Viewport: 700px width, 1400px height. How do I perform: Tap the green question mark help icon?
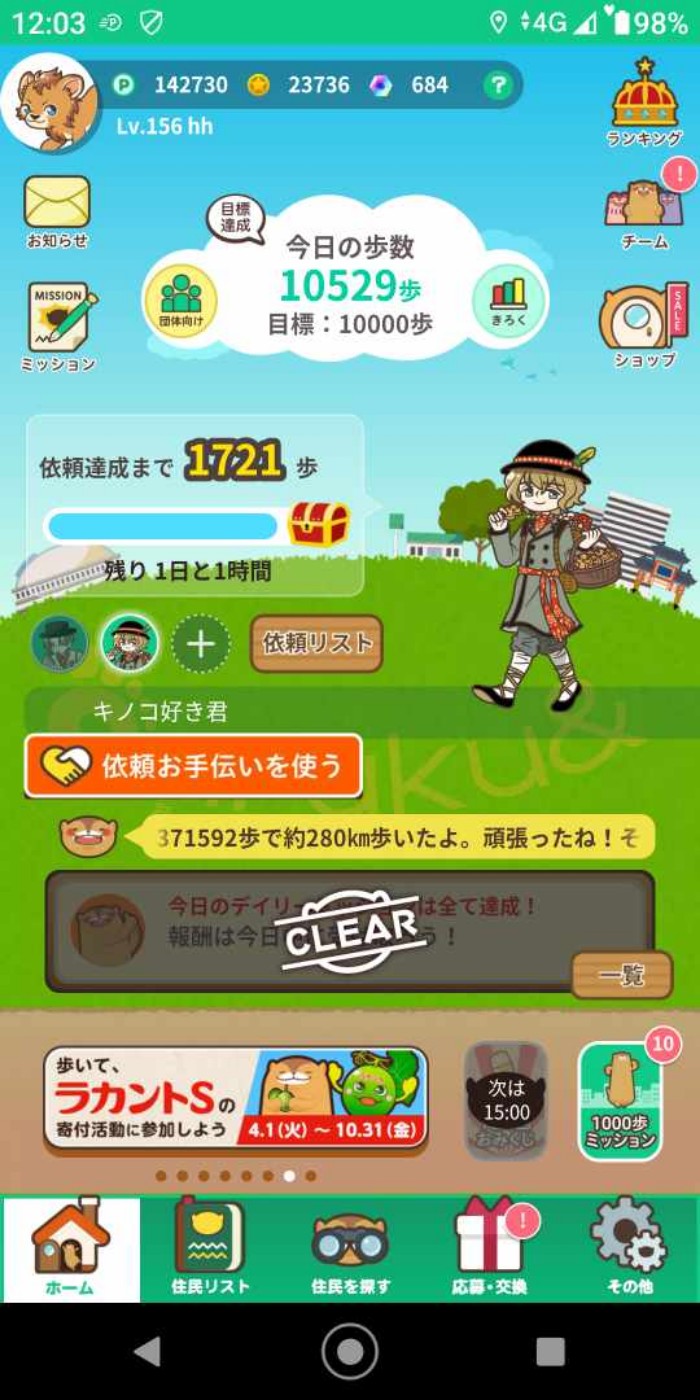pos(498,86)
